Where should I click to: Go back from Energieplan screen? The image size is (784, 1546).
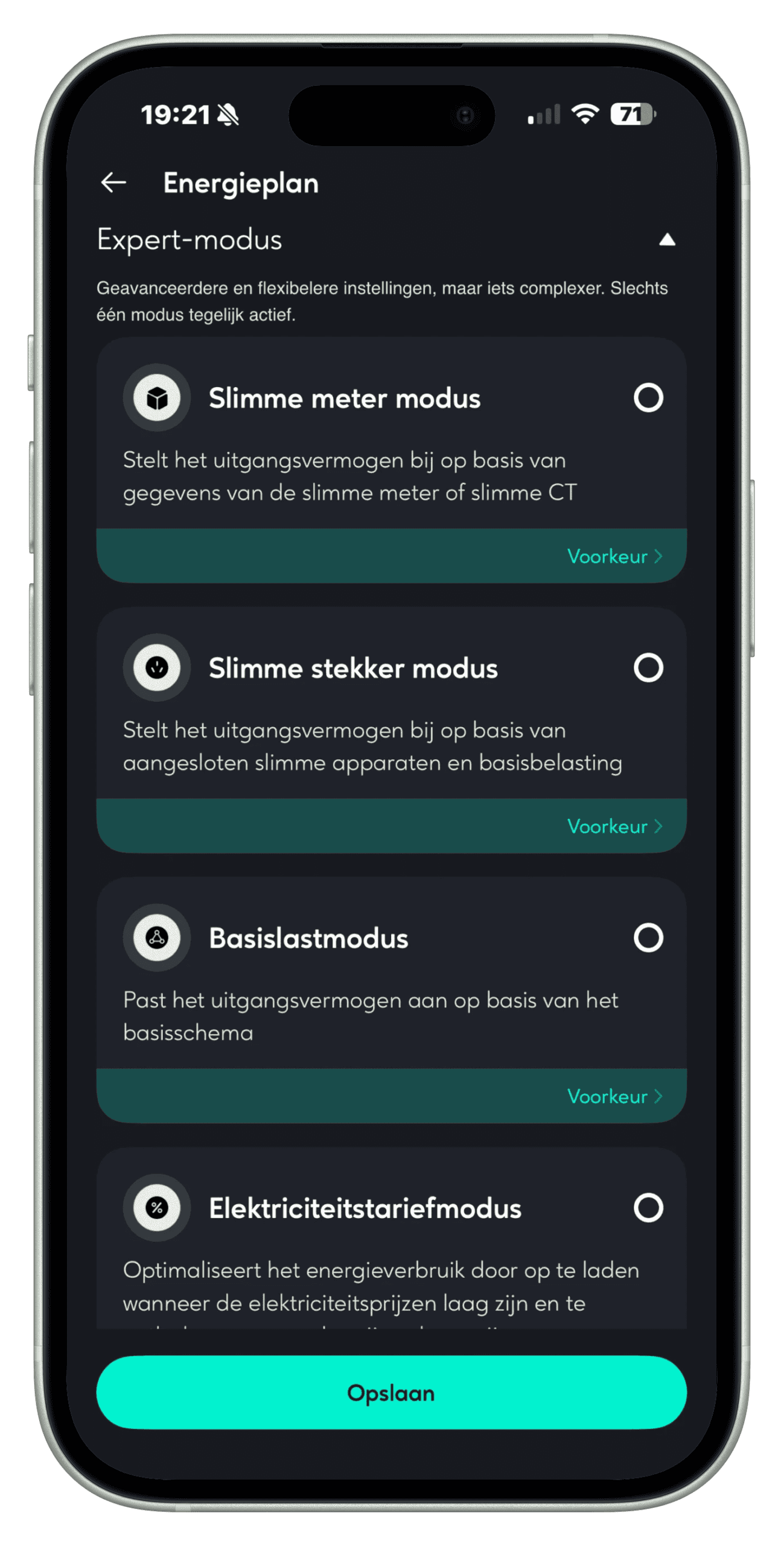point(113,182)
